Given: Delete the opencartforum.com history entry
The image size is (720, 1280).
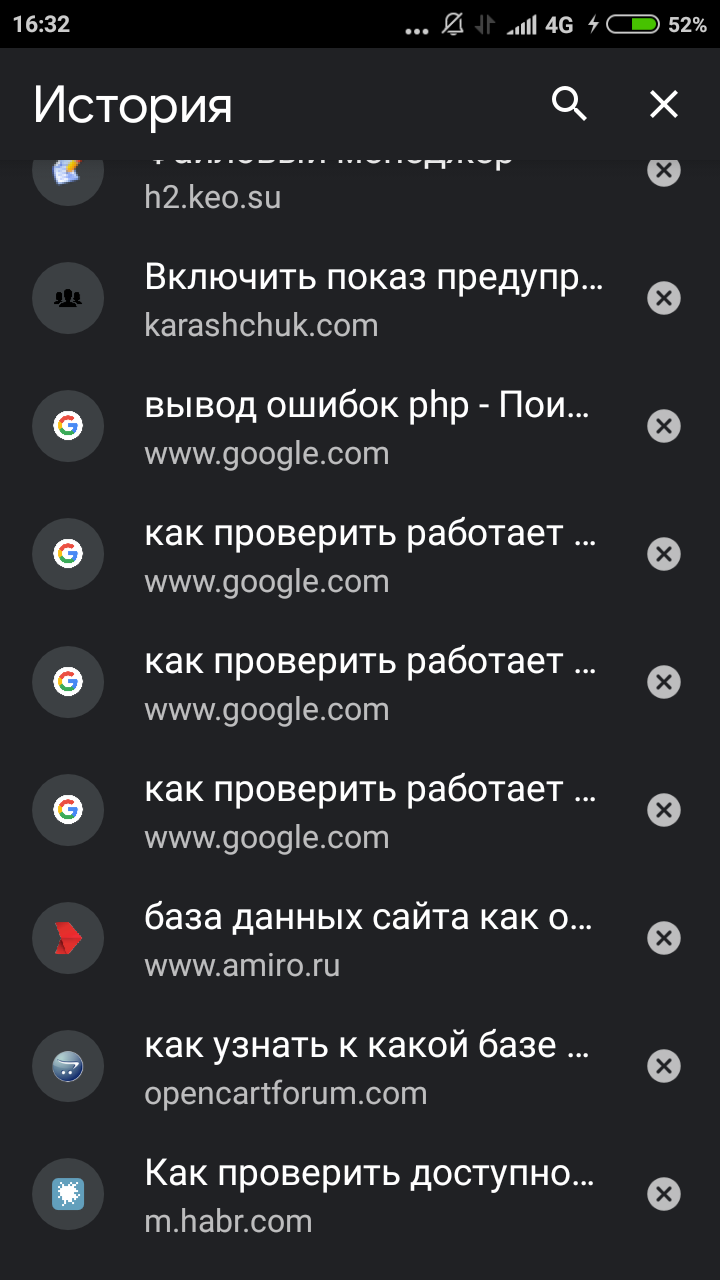Looking at the screenshot, I should [x=663, y=1066].
